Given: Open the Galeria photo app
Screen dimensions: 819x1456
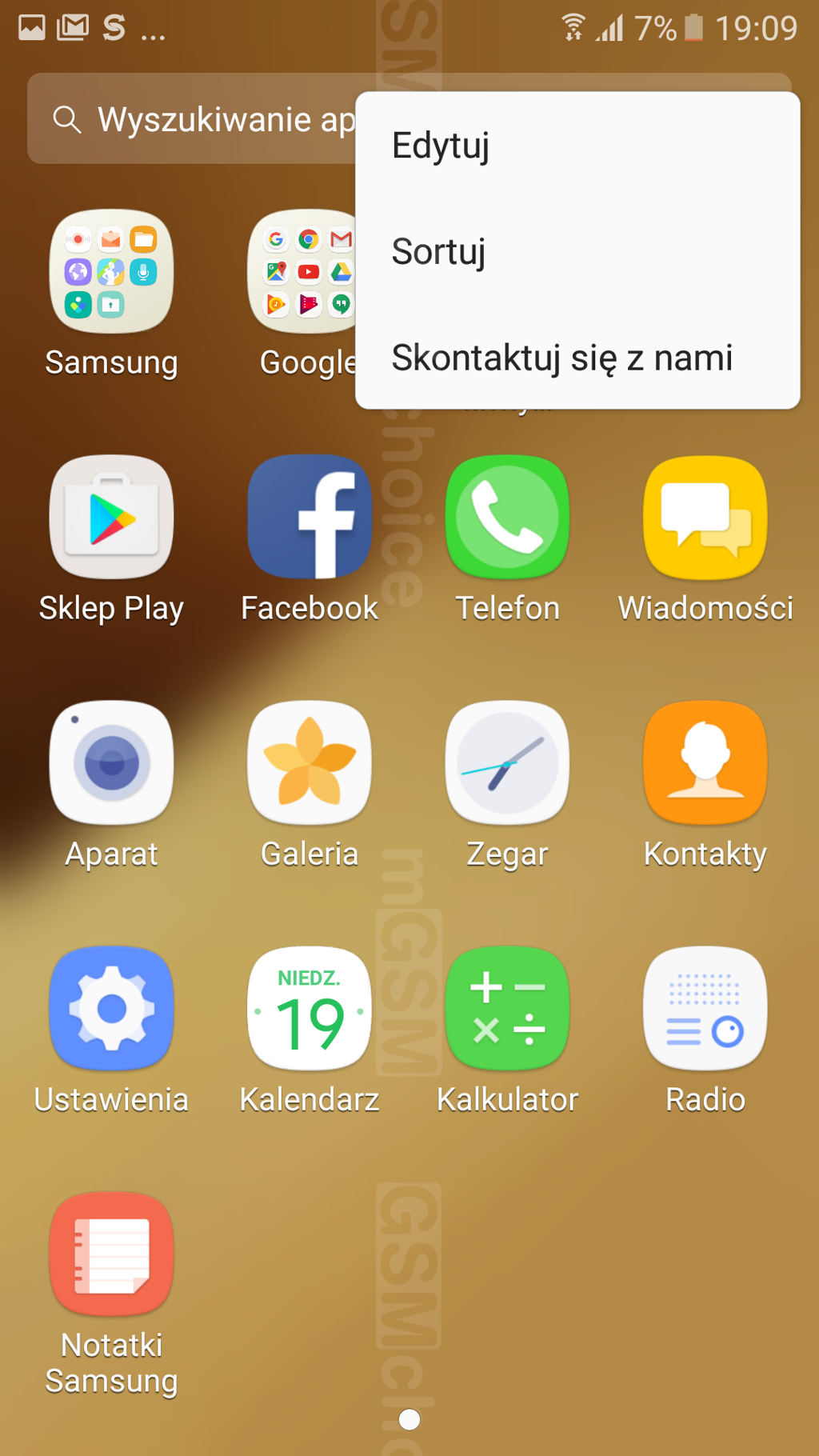Looking at the screenshot, I should (x=310, y=763).
